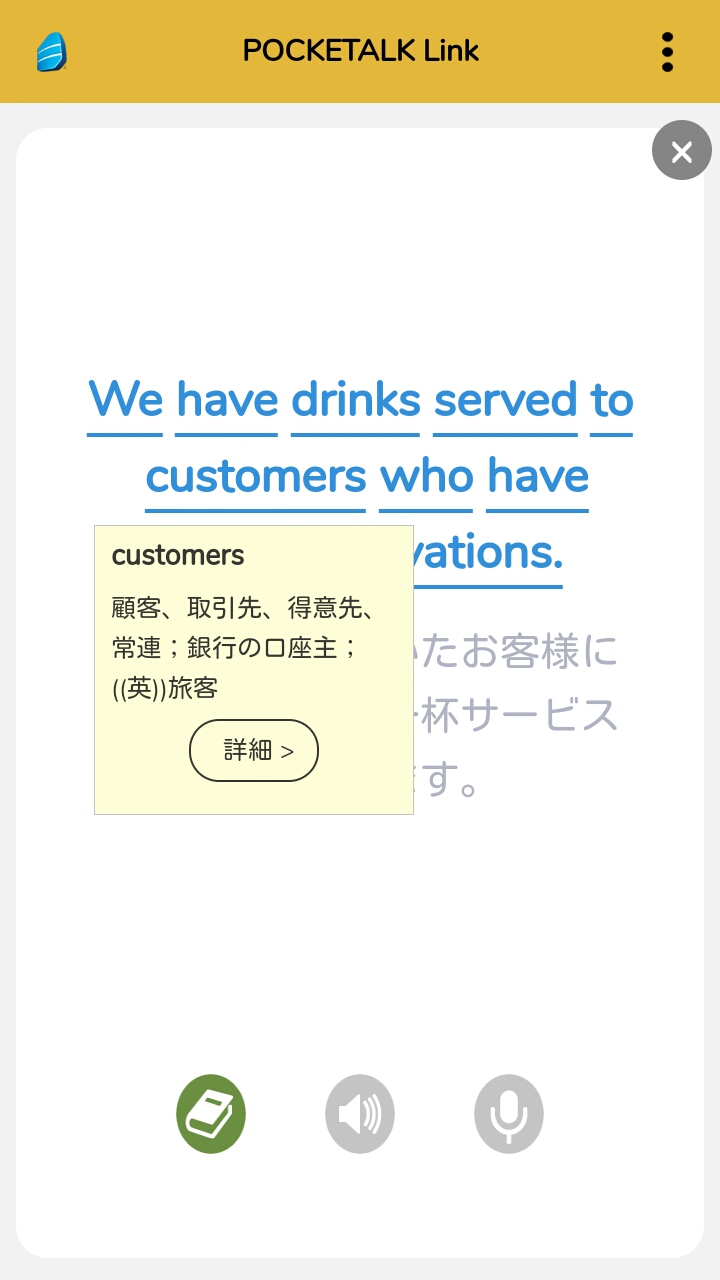This screenshot has height=1280, width=720.
Task: Open the three-dot overflow menu
Action: [x=666, y=51]
